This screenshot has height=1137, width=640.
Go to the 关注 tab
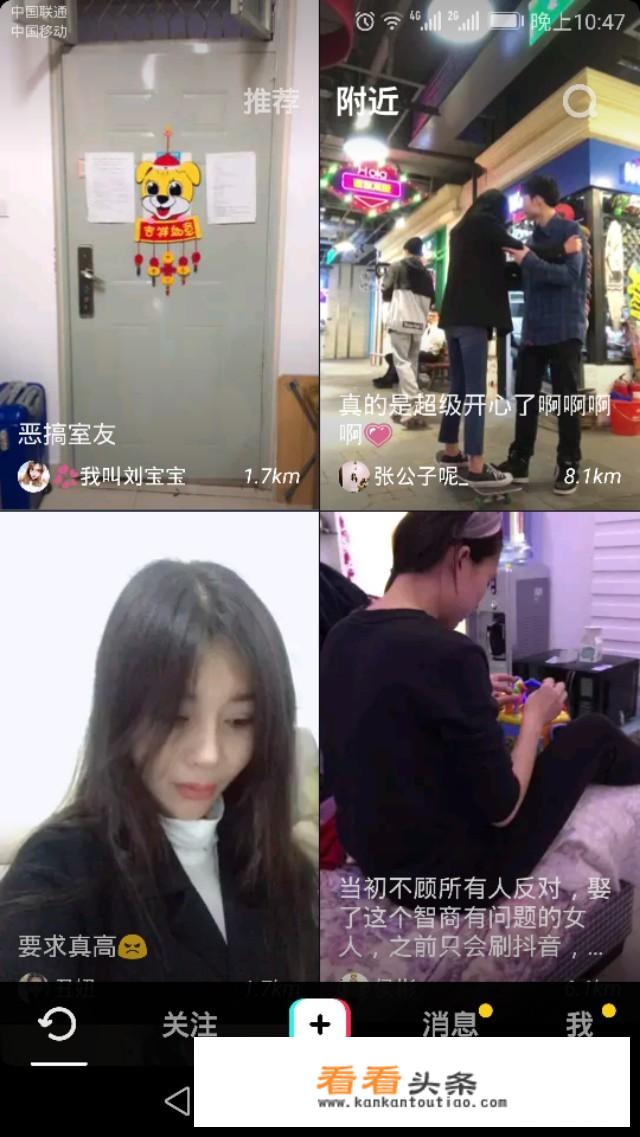[x=190, y=1025]
